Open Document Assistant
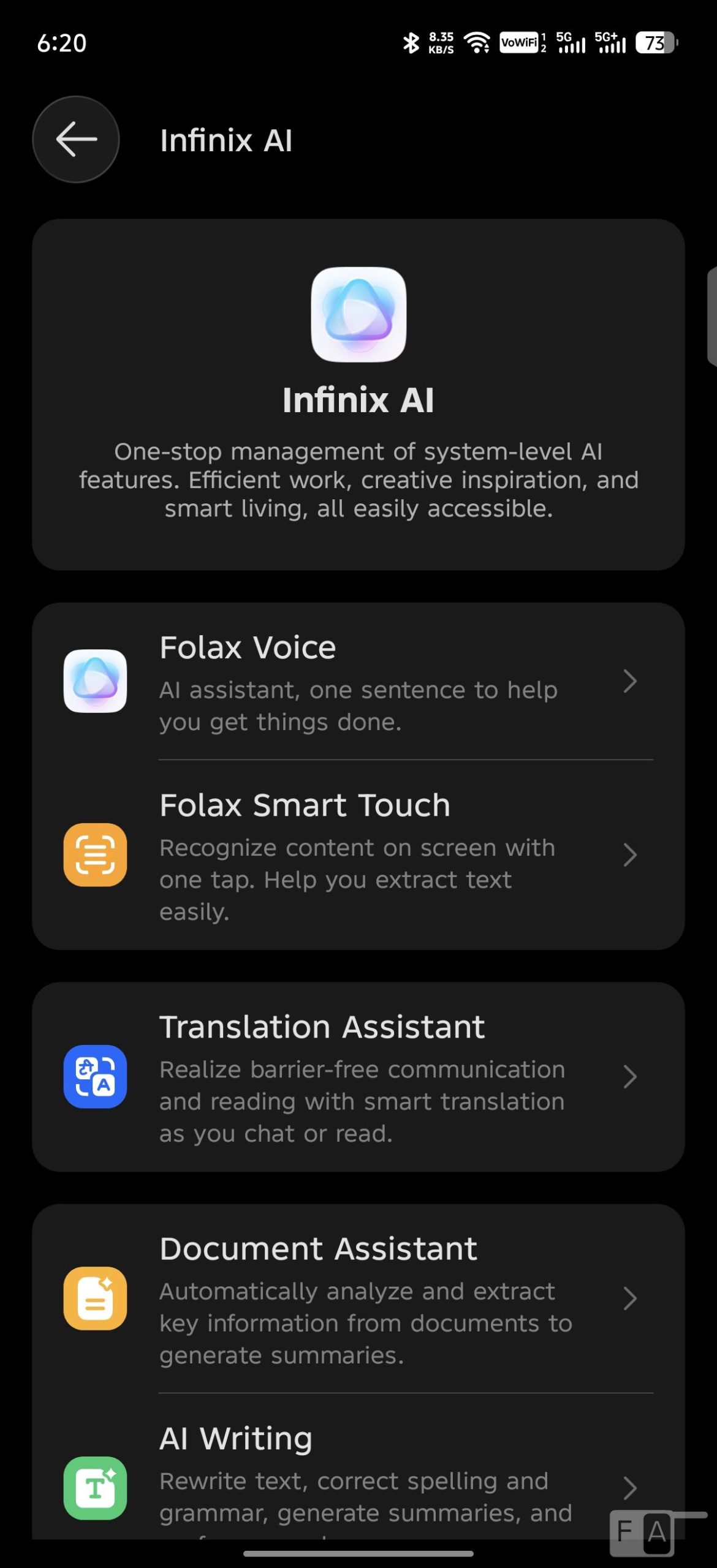 pyautogui.click(x=358, y=1298)
